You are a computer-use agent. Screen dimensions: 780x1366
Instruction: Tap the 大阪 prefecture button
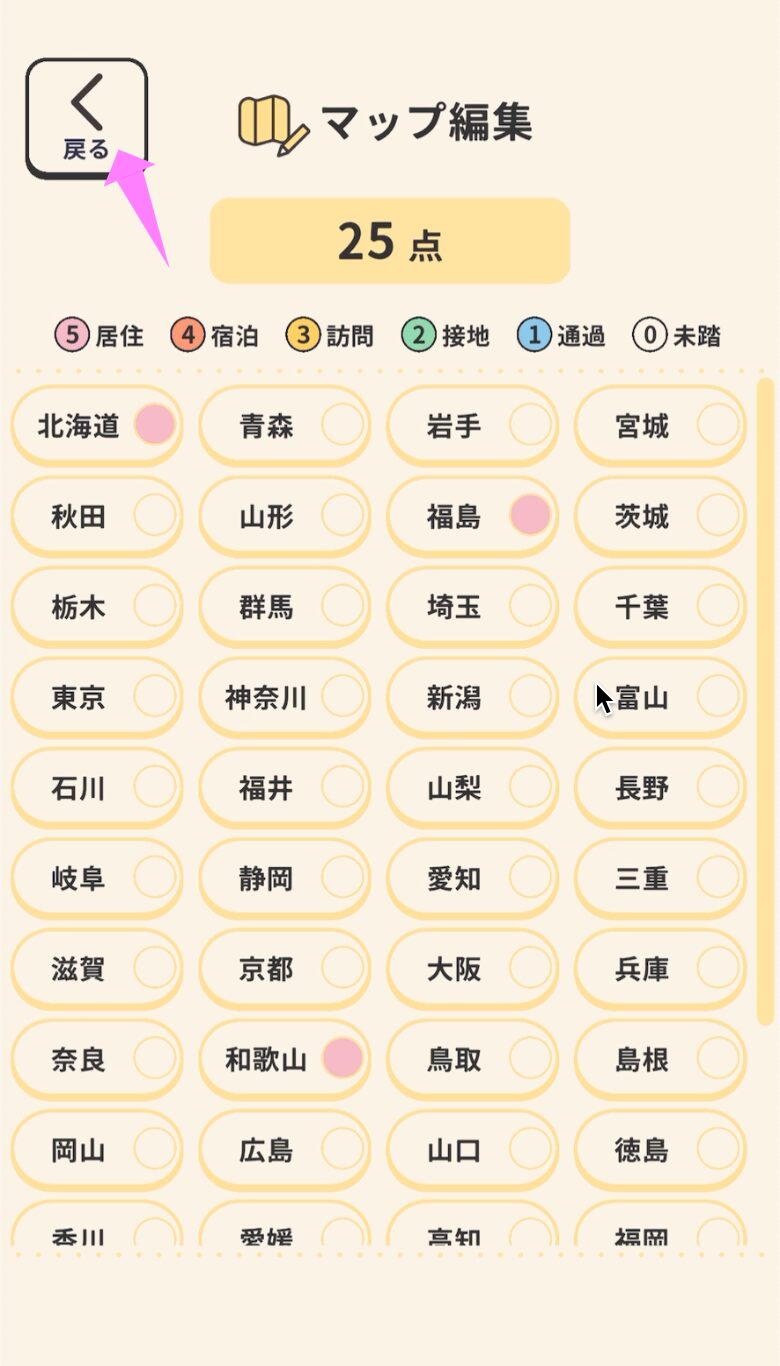pos(472,968)
